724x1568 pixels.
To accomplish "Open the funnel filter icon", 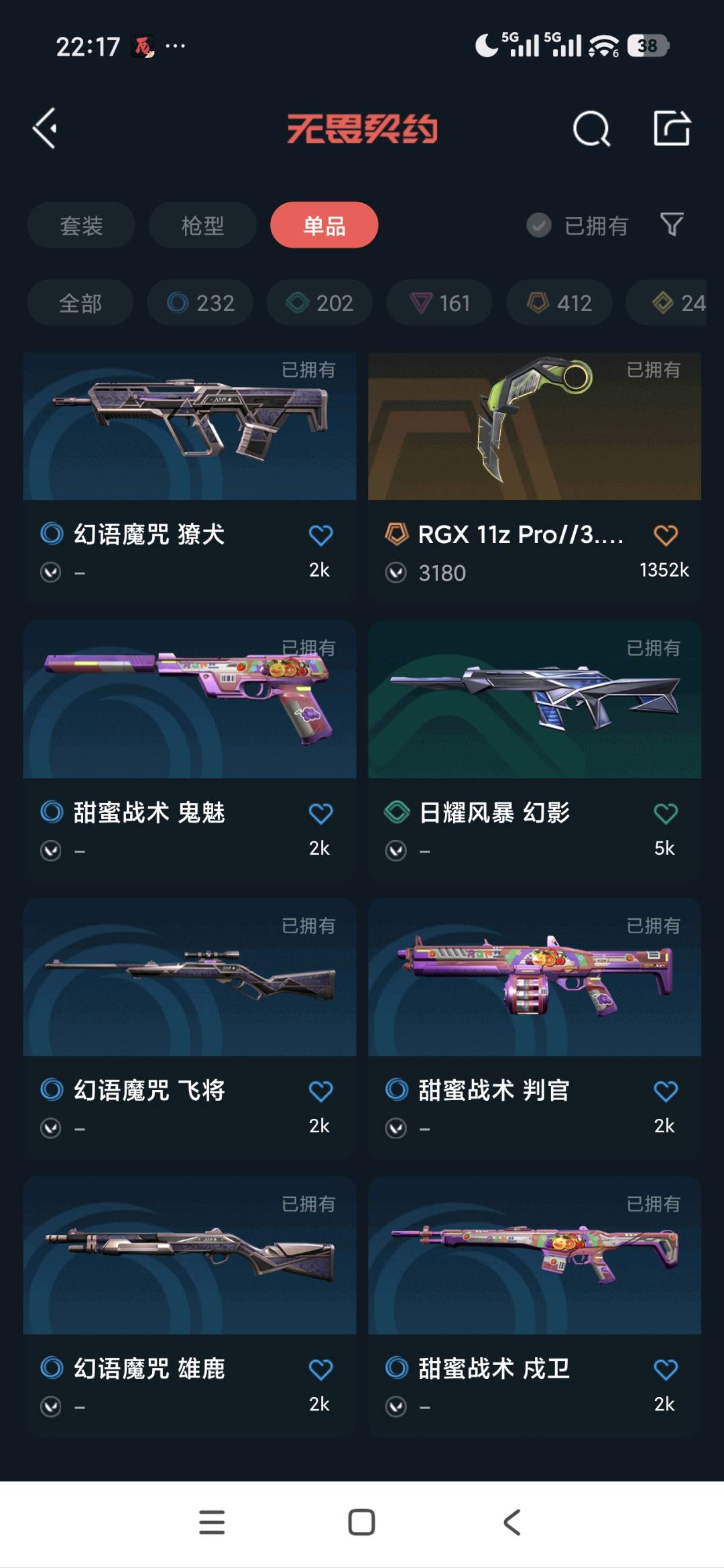I will tap(672, 225).
